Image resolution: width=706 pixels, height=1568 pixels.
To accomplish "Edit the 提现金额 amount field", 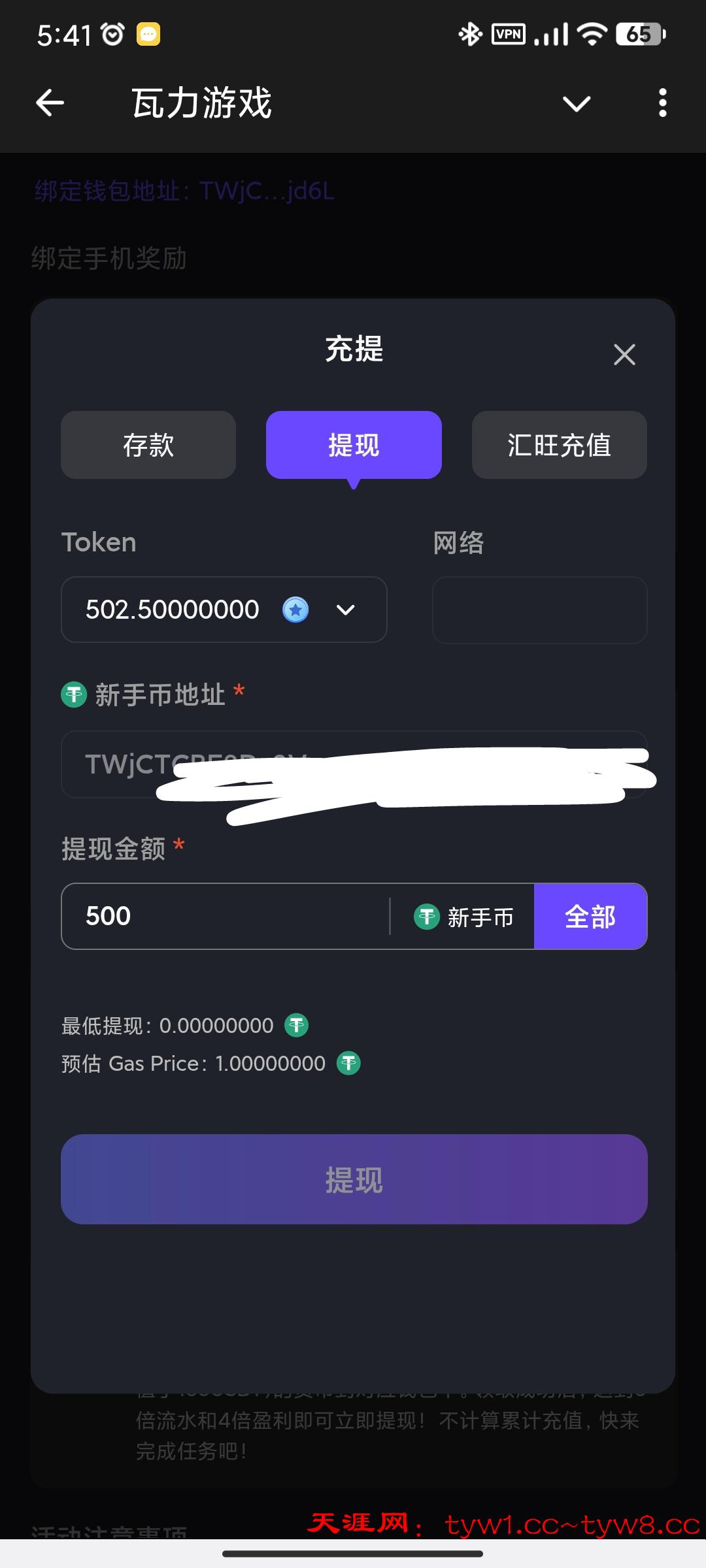I will 225,916.
